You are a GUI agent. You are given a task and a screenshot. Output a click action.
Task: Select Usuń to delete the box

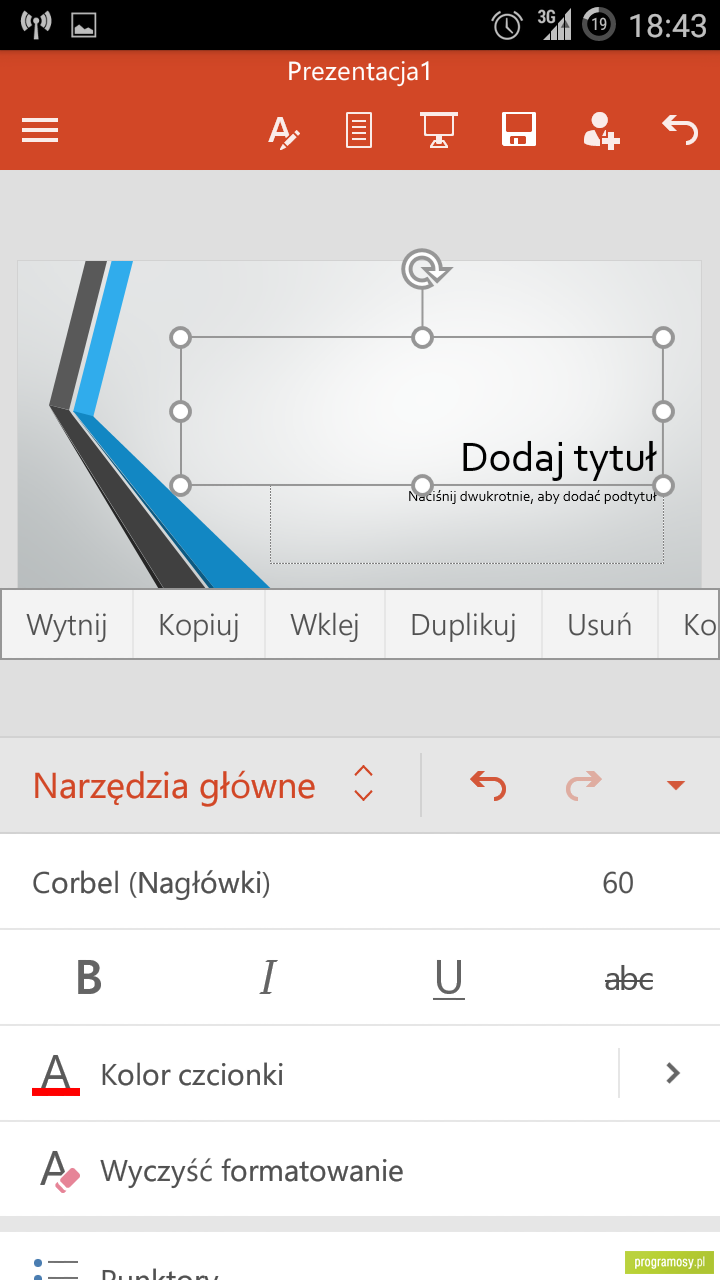(600, 625)
